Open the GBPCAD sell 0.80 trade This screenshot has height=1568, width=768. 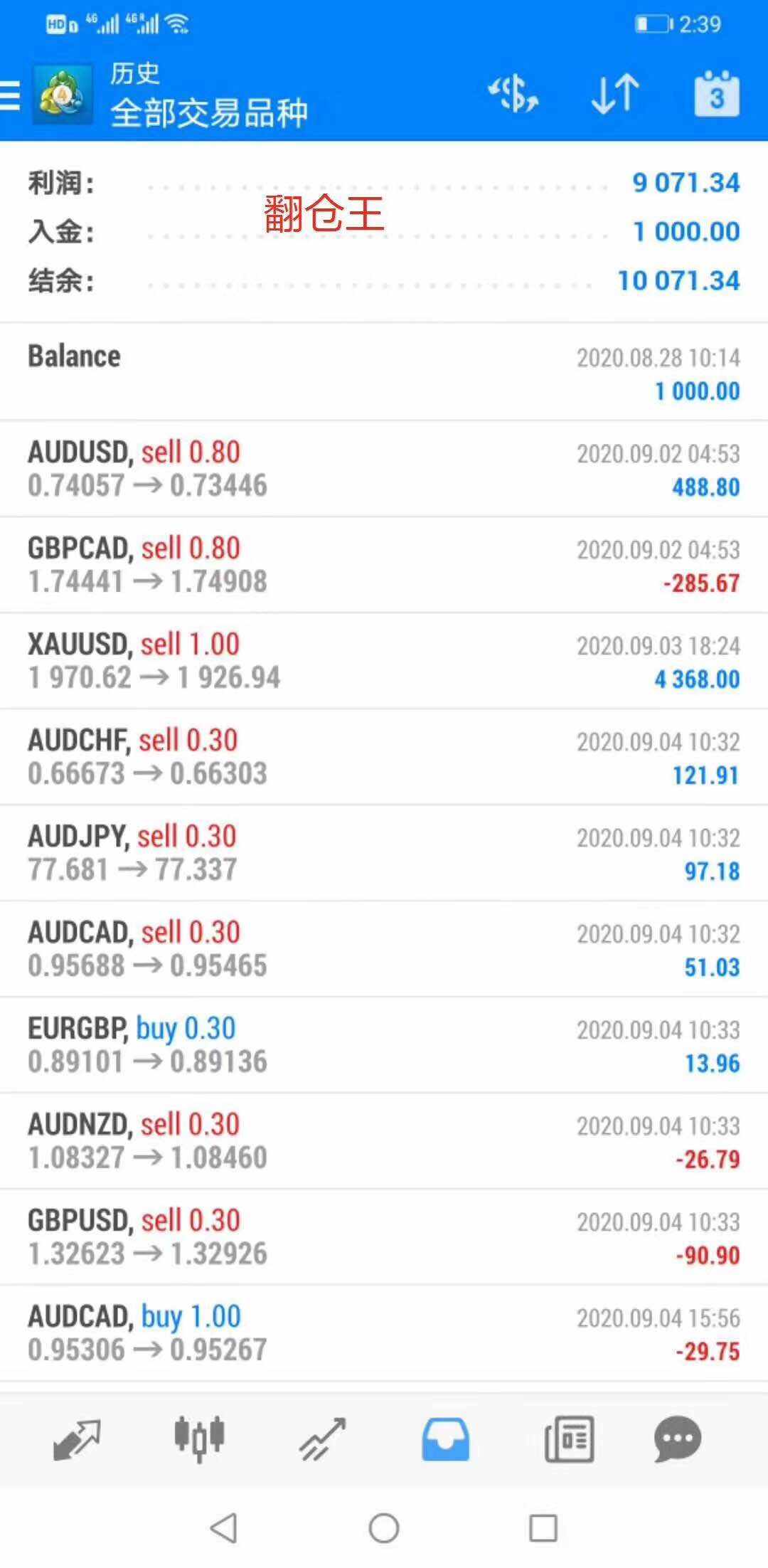(x=384, y=565)
